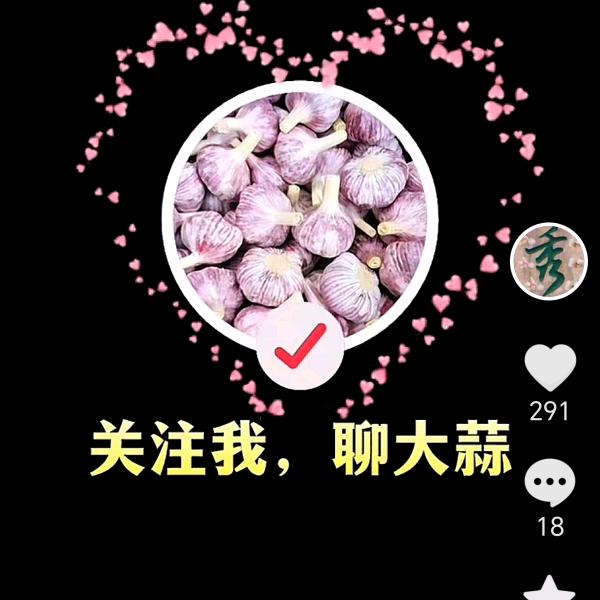Image resolution: width=600 pixels, height=600 pixels.
Task: Like this video with the heart icon
Action: 551,367
